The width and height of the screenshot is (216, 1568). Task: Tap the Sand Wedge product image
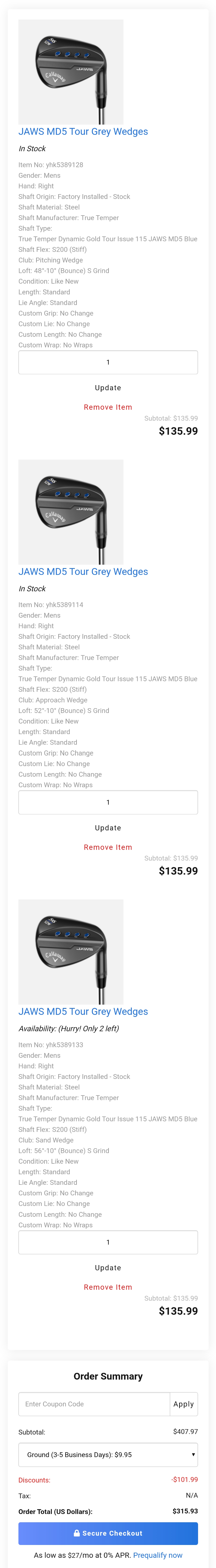click(x=71, y=952)
